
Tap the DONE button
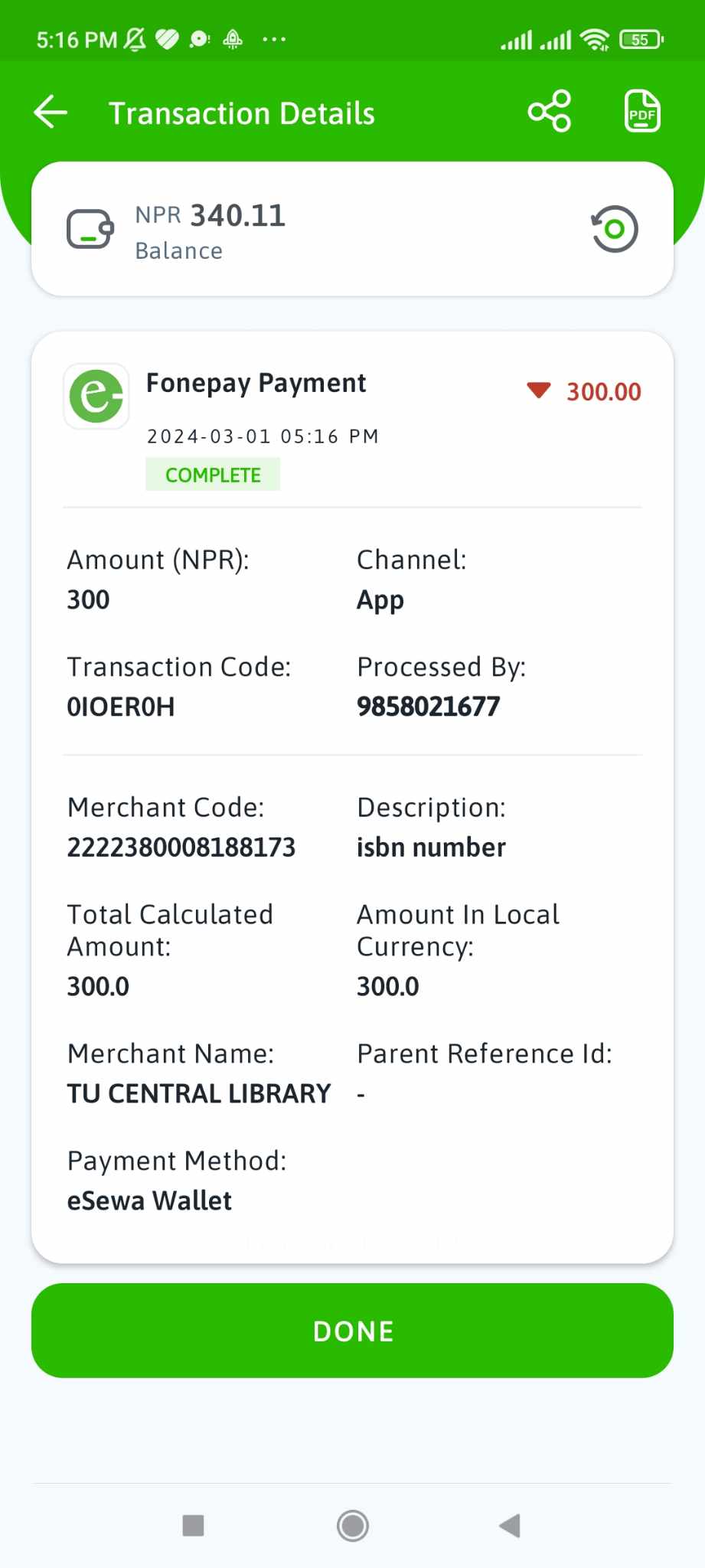click(352, 1331)
